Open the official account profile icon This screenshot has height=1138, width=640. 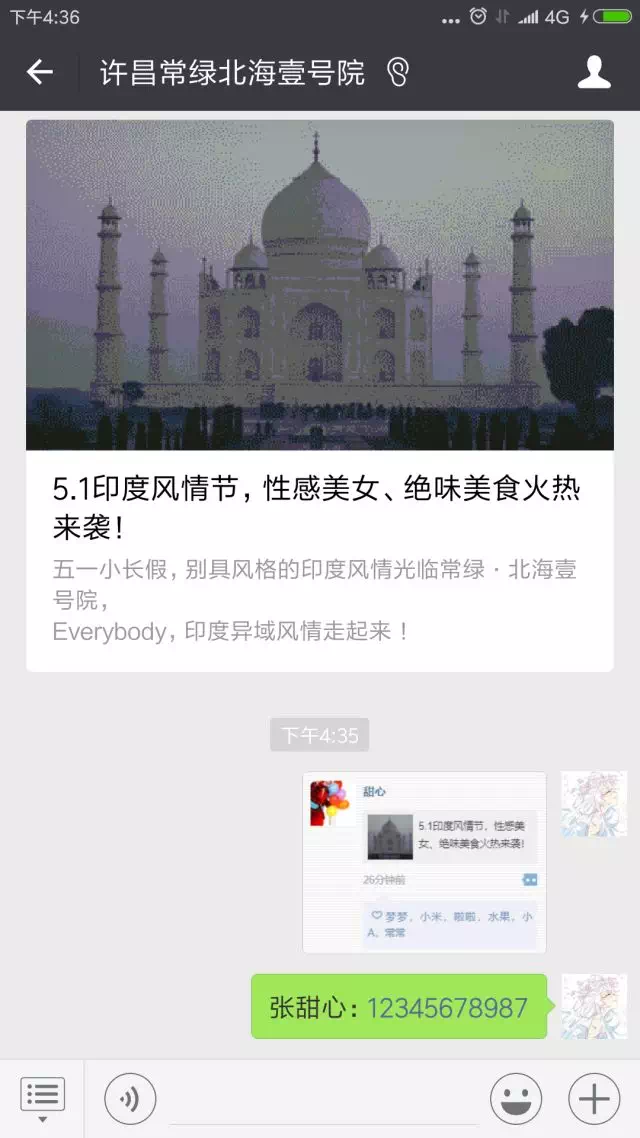[594, 72]
